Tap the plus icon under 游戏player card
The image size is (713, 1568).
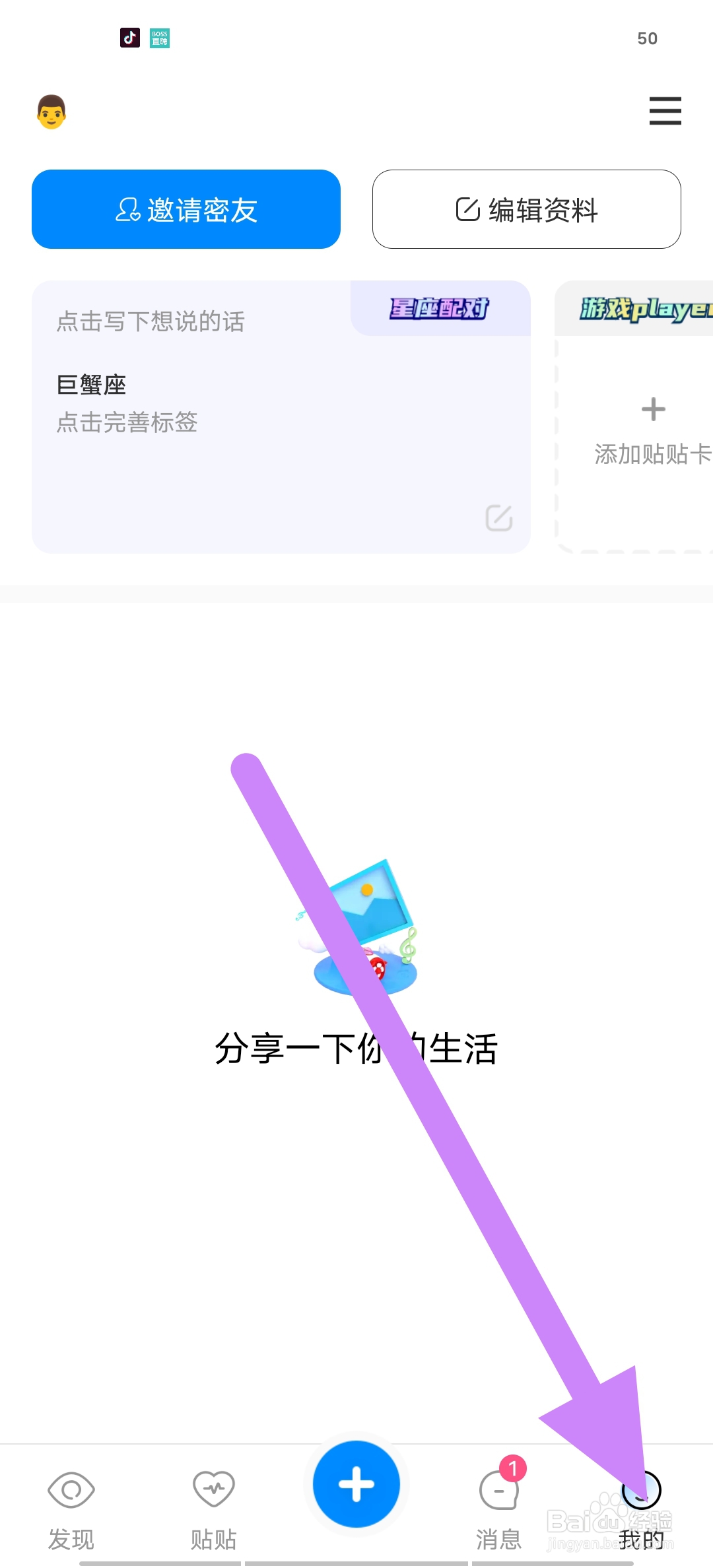652,409
